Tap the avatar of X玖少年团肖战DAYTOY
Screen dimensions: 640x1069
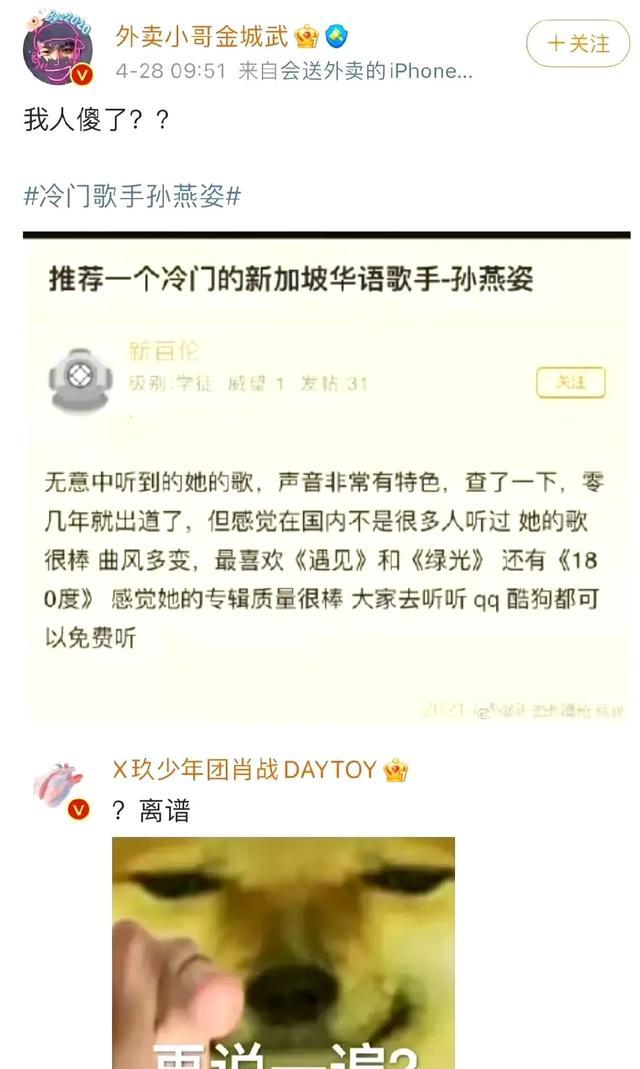point(58,785)
